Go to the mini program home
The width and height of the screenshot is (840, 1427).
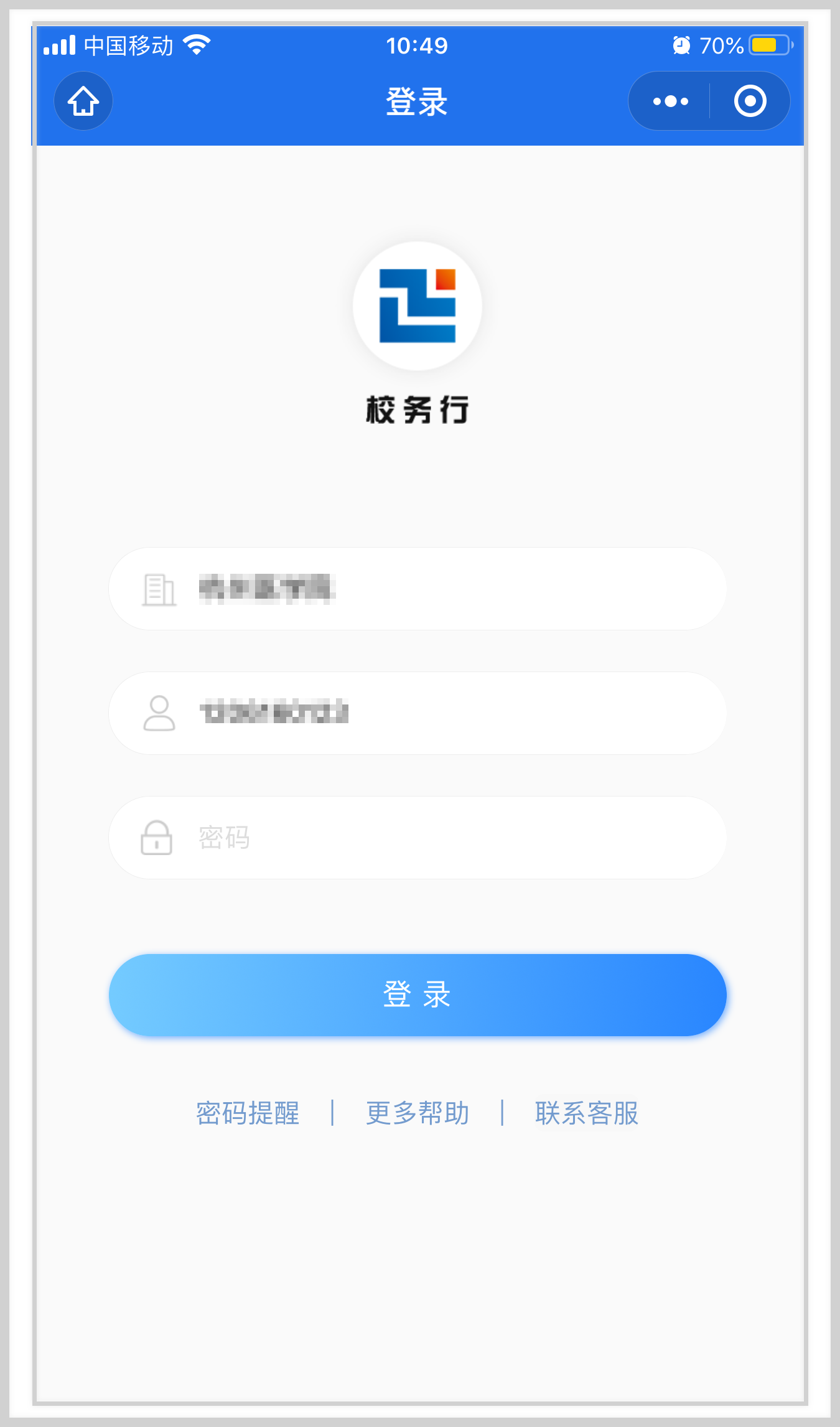pos(83,101)
